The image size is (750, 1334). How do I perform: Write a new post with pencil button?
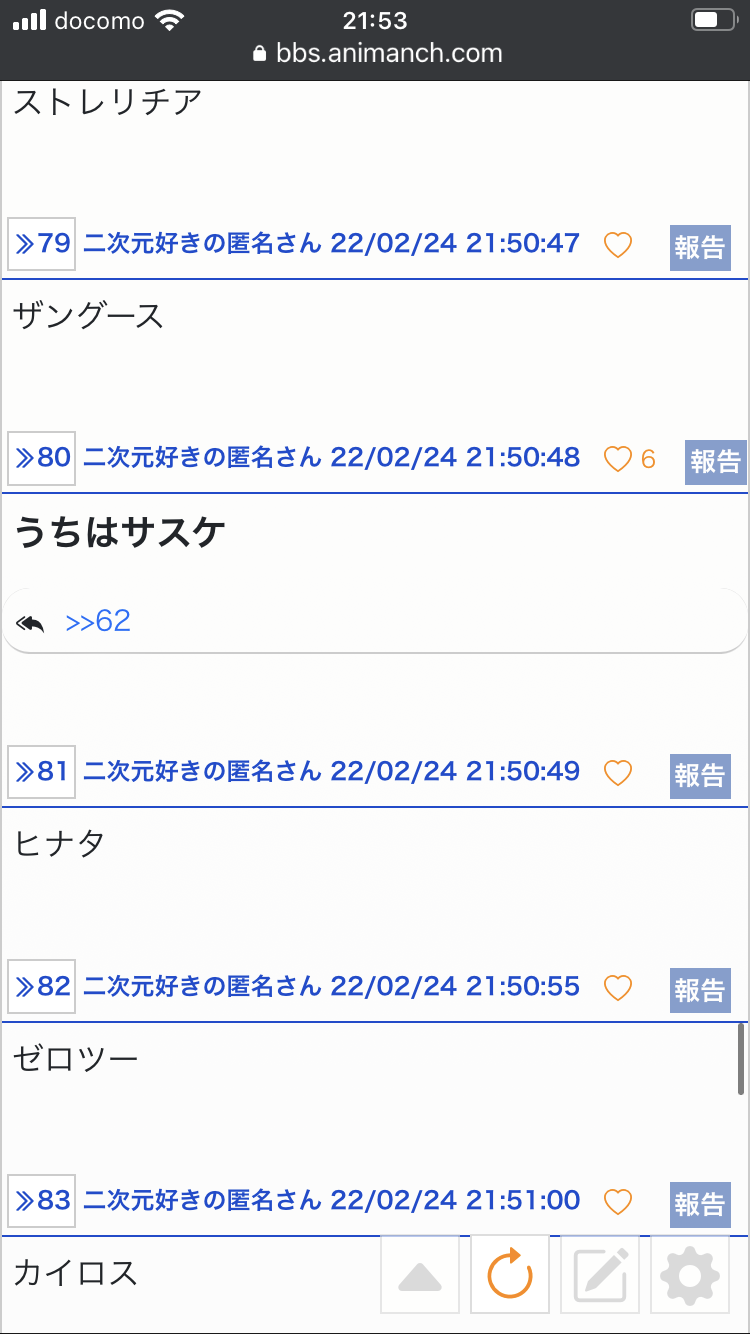click(600, 1275)
